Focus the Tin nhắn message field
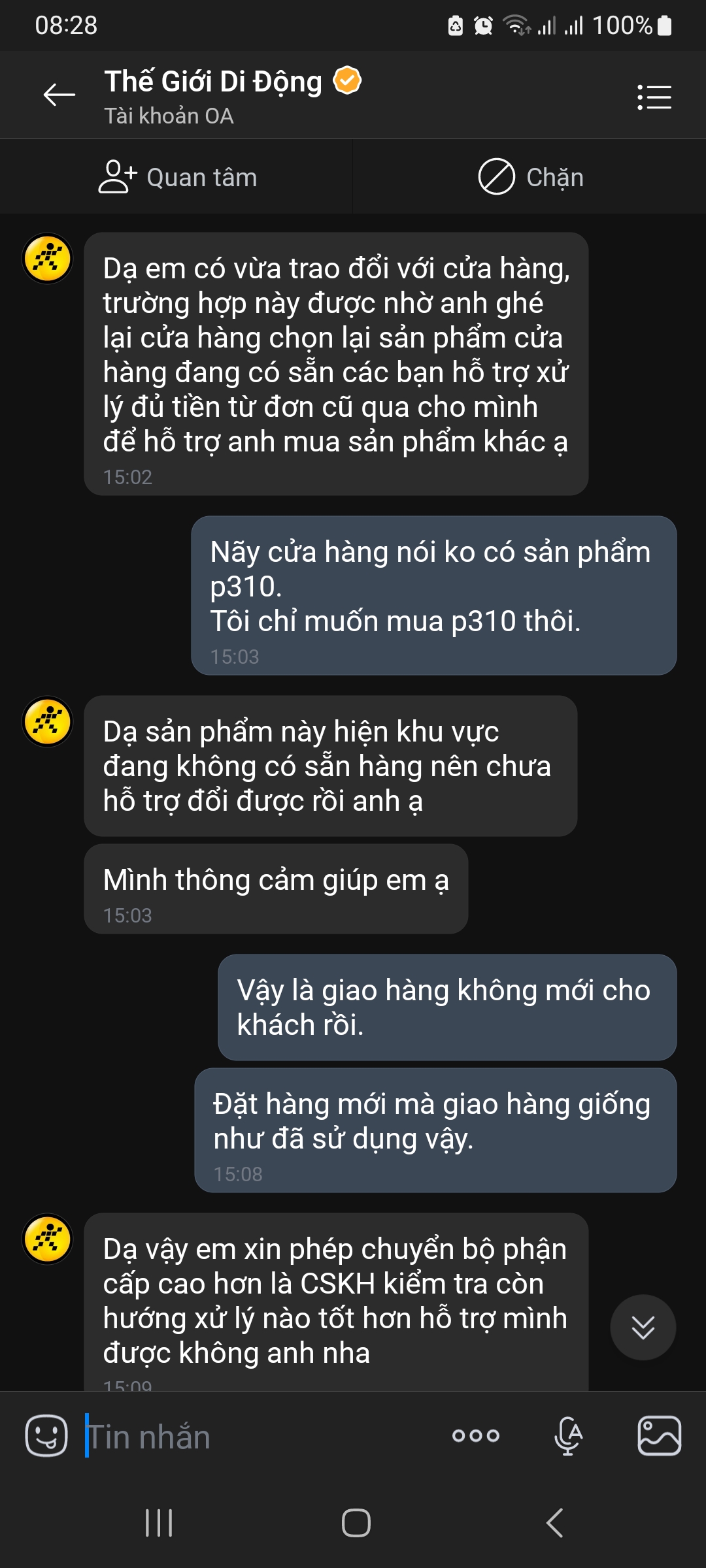706x1568 pixels. (261, 1437)
